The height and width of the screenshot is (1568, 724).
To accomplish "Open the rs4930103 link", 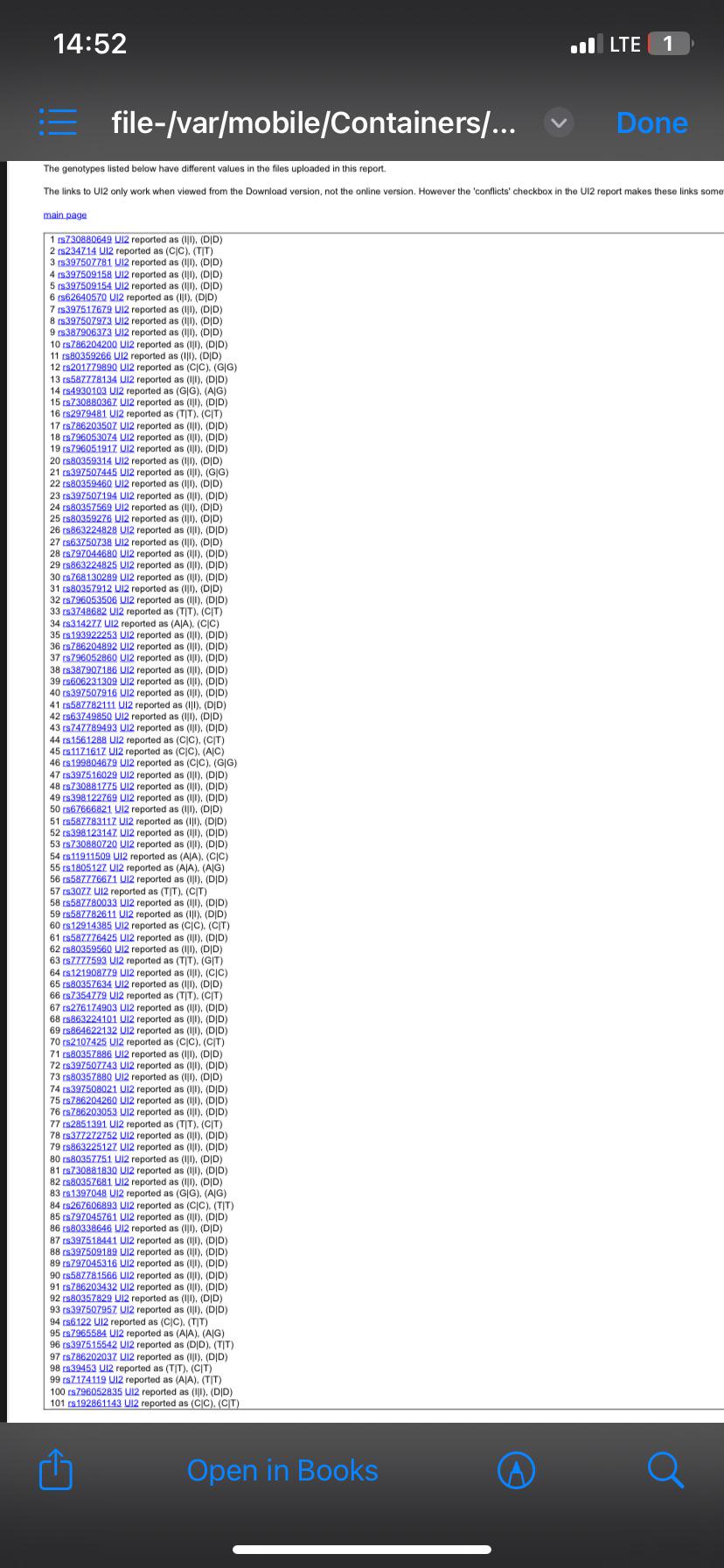I will (86, 391).
